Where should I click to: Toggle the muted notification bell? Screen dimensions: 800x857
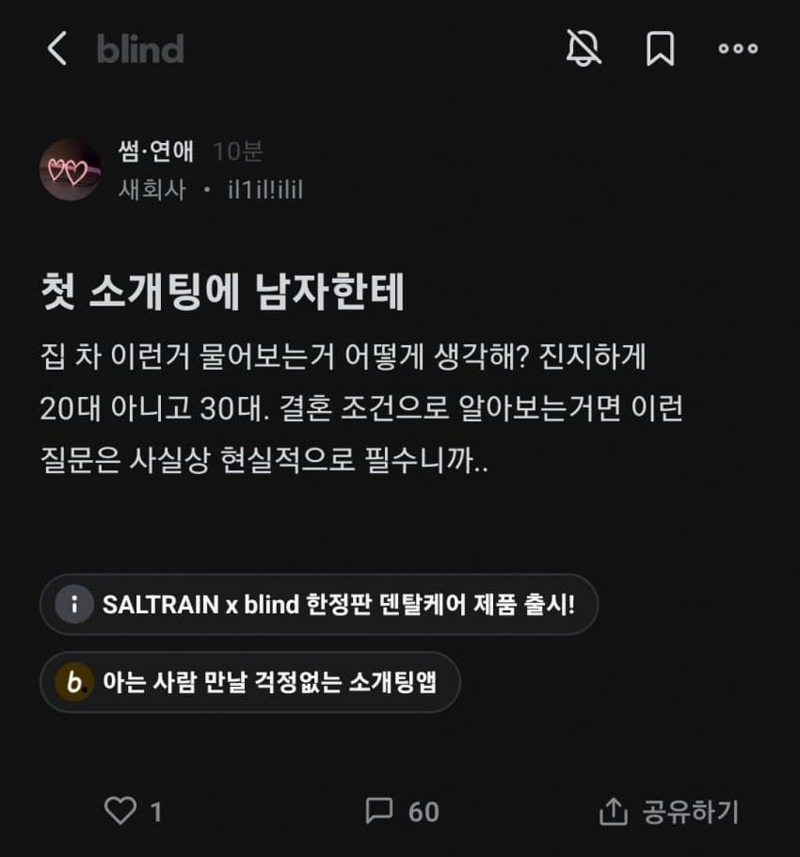pos(583,48)
